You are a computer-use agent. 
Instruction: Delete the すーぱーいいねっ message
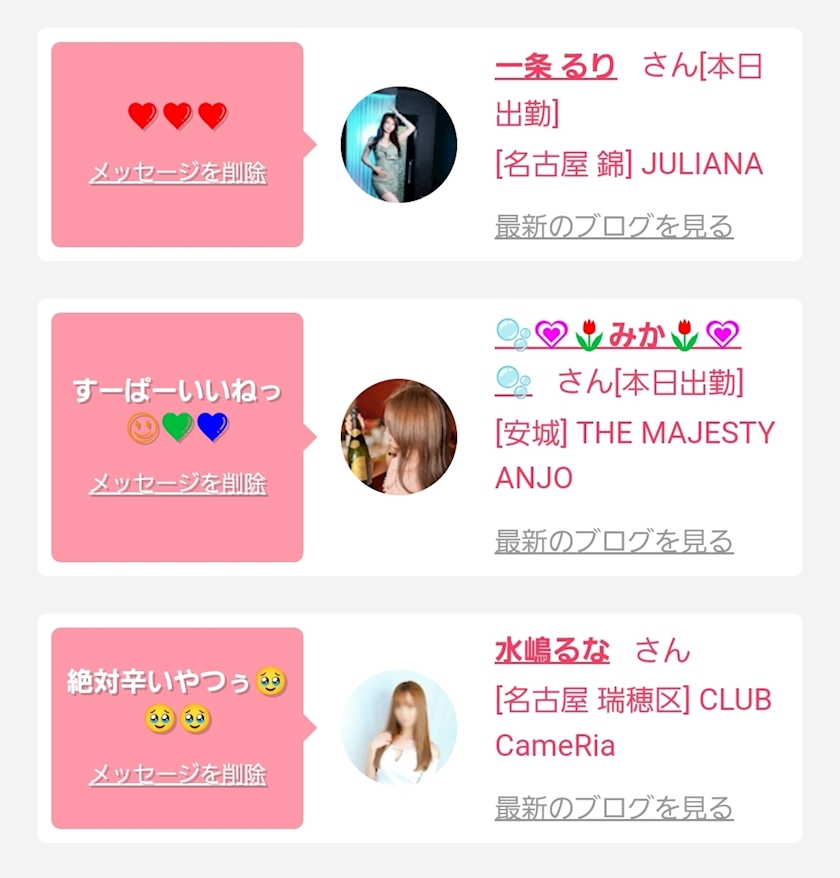tap(178, 484)
